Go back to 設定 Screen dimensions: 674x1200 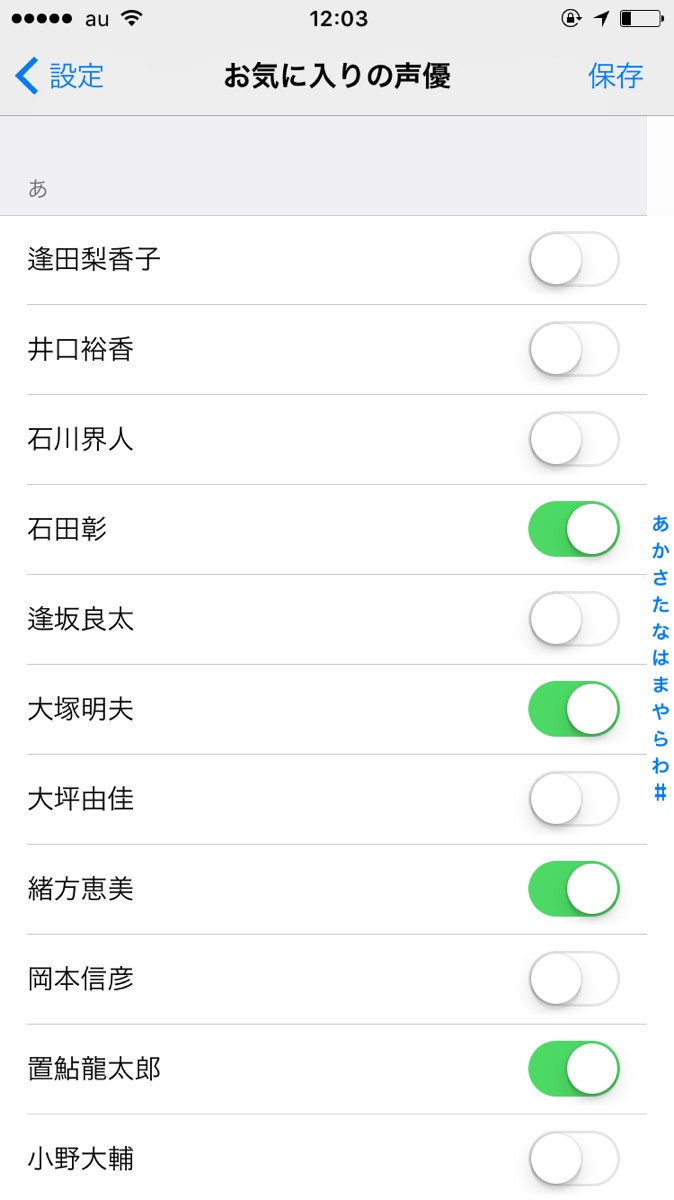[x=60, y=76]
